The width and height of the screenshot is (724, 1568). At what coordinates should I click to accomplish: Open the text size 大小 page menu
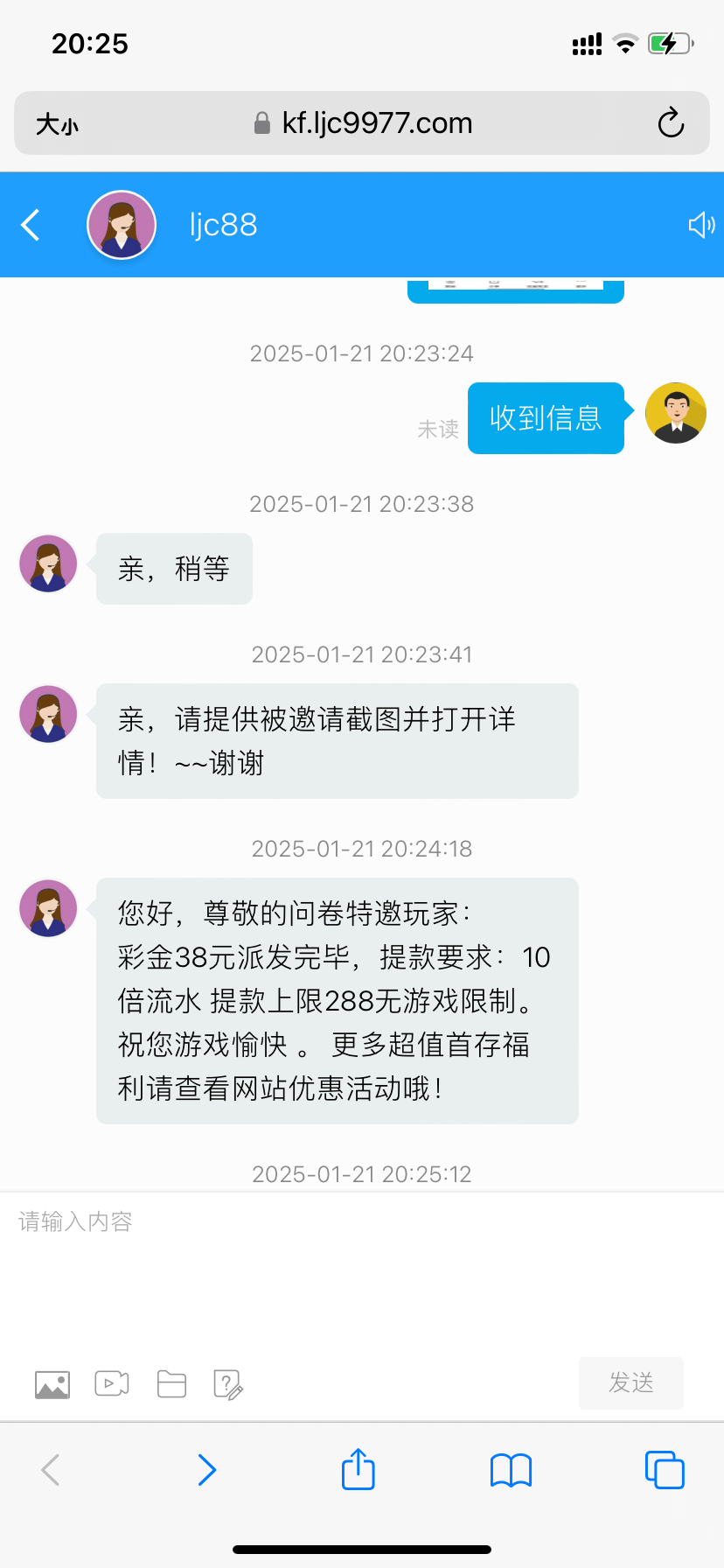coord(57,124)
